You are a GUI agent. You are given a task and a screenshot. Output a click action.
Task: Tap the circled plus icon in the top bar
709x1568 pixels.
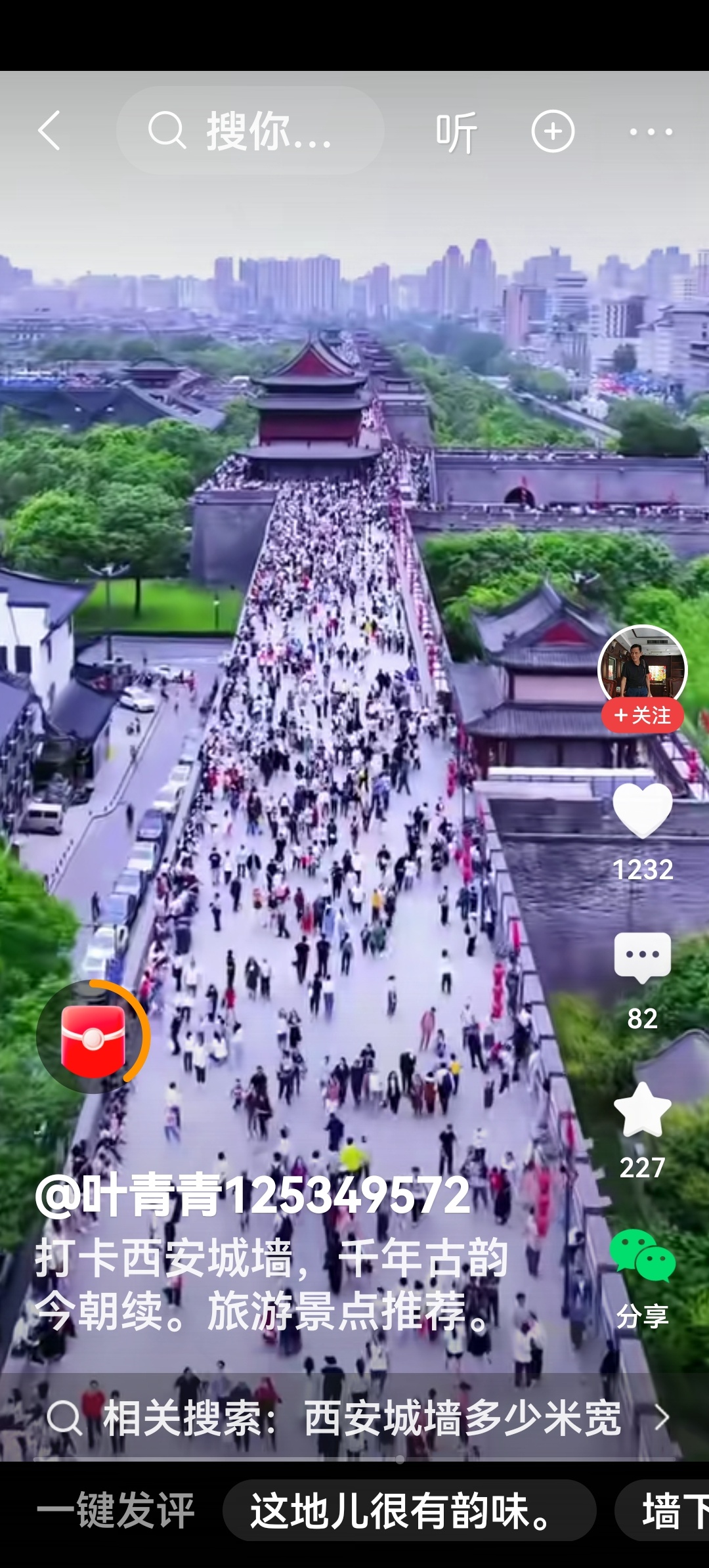tap(553, 131)
